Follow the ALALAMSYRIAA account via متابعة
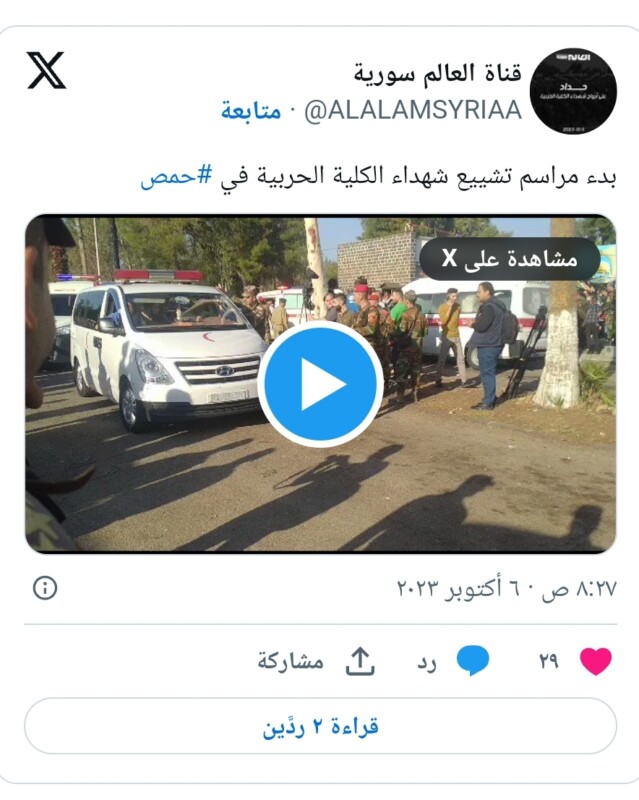The height and width of the screenshot is (800, 639). coord(251,111)
